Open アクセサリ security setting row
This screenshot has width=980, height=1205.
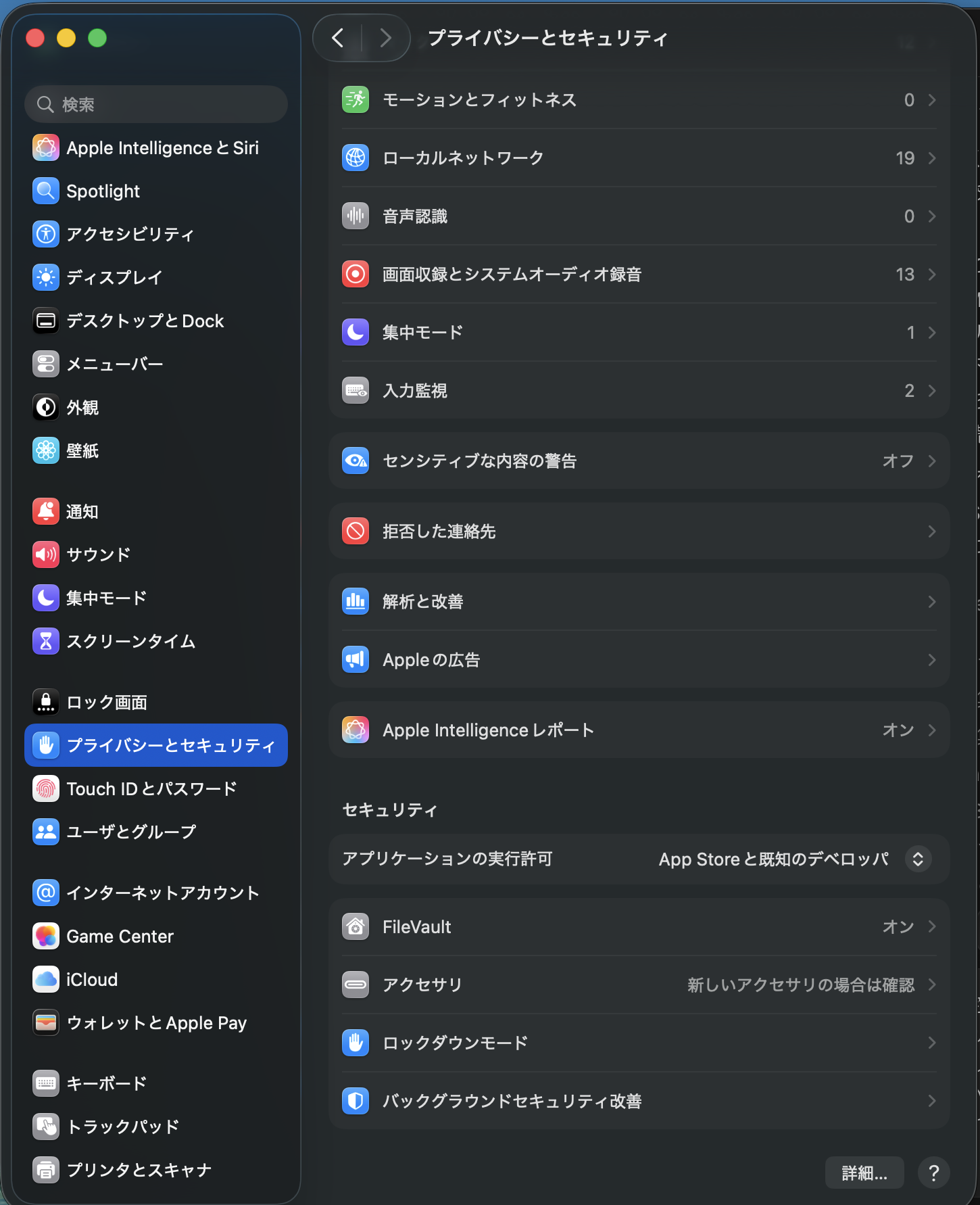tap(639, 985)
